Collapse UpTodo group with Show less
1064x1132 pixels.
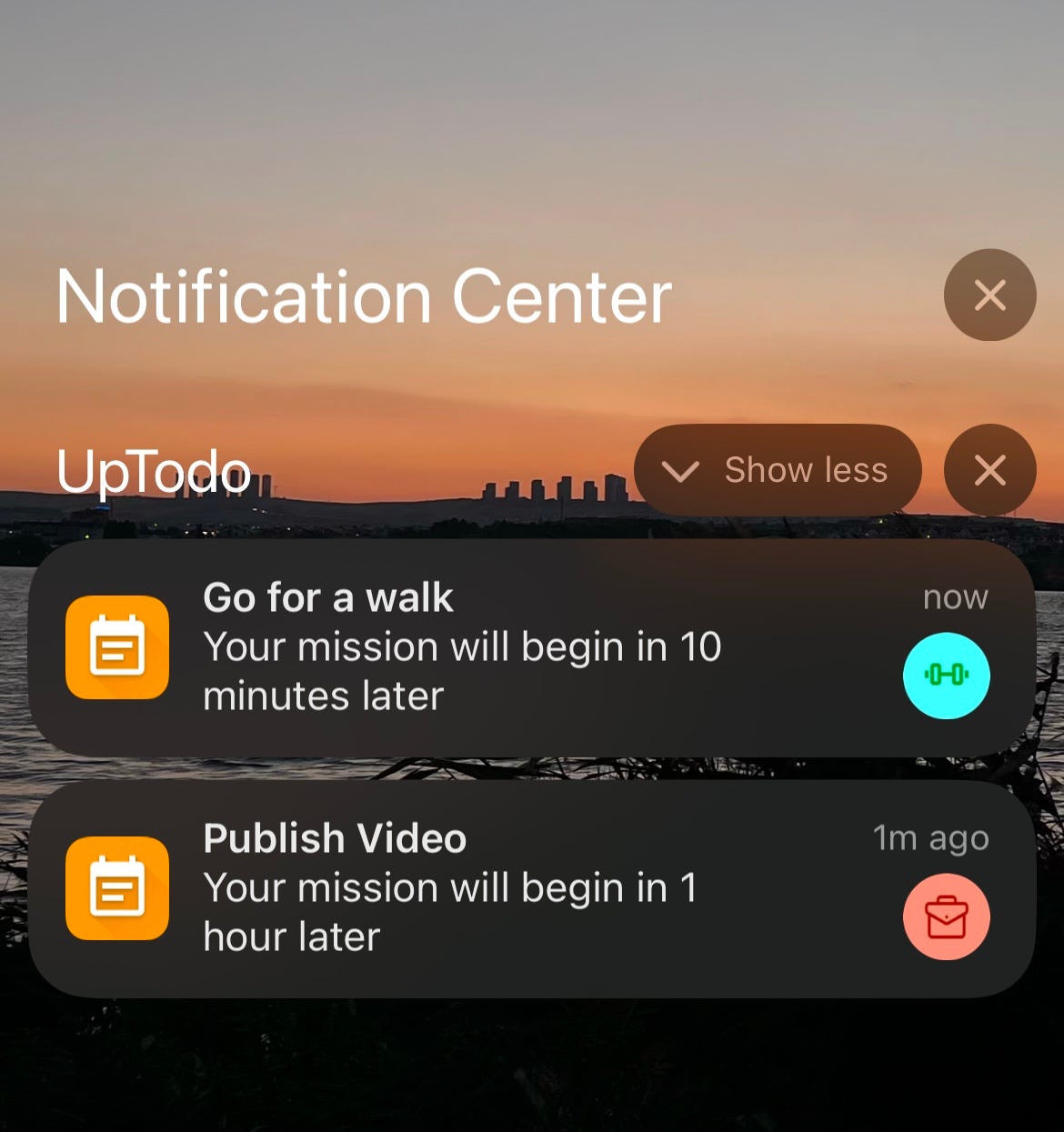pyautogui.click(x=778, y=470)
